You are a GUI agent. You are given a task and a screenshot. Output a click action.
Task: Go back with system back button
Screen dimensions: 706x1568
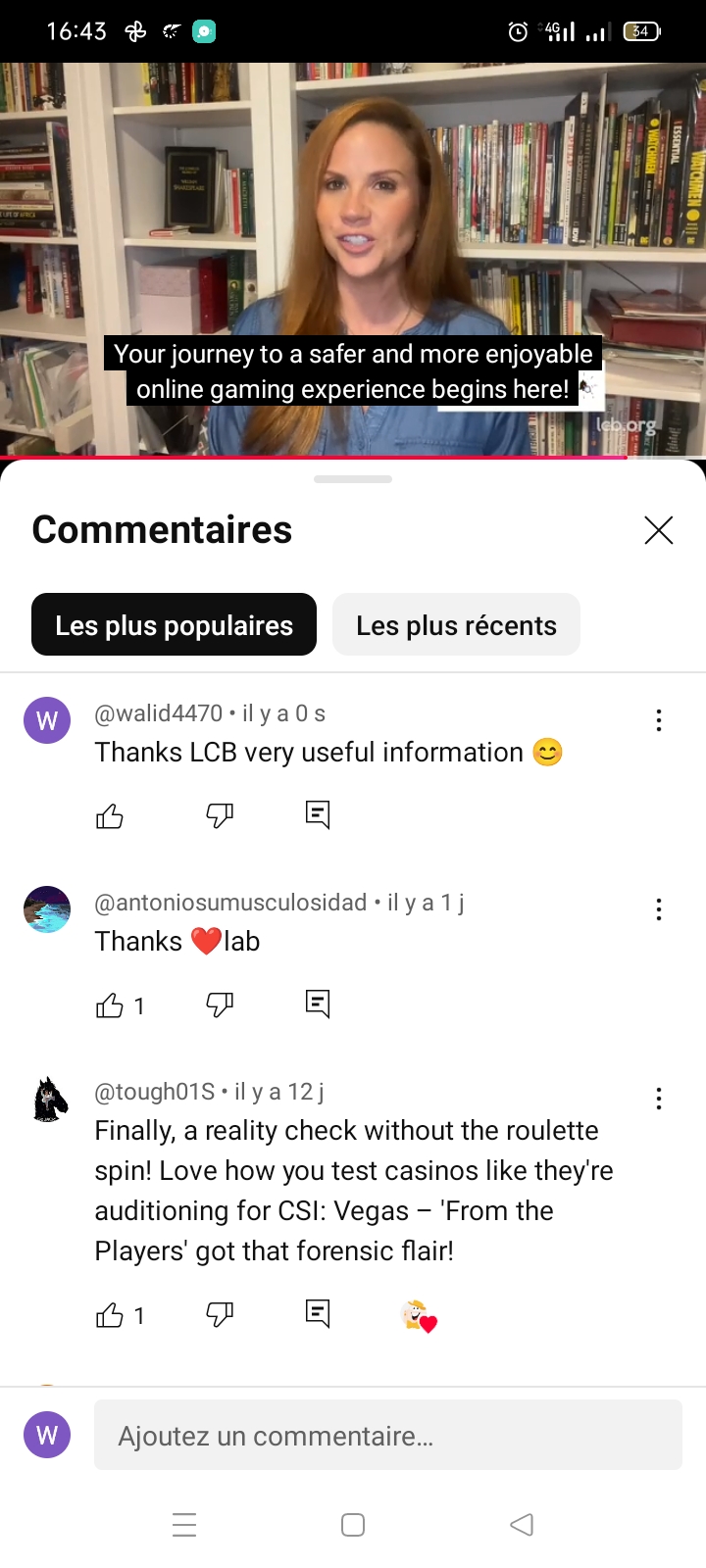click(522, 1525)
